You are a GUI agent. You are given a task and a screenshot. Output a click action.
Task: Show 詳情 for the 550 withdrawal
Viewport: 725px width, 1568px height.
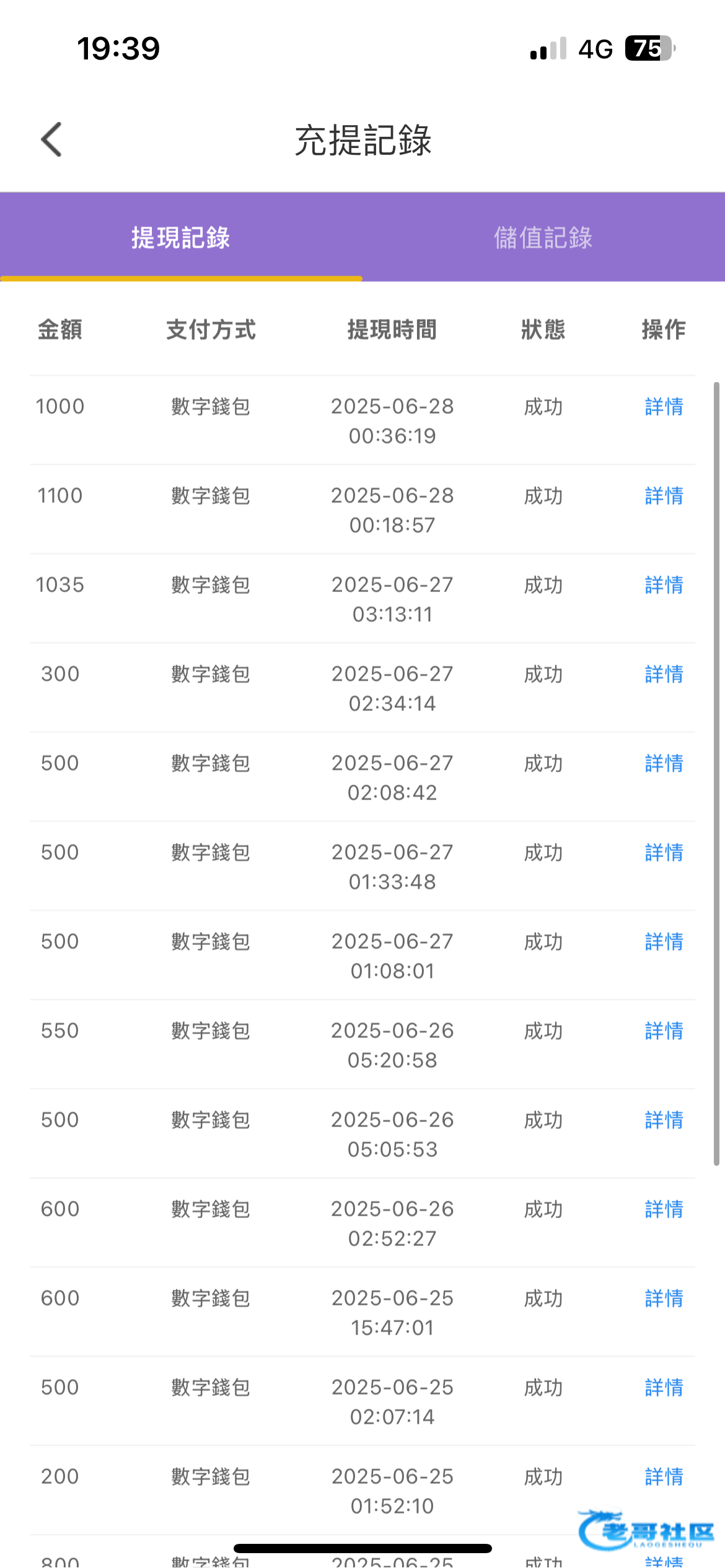(664, 1031)
